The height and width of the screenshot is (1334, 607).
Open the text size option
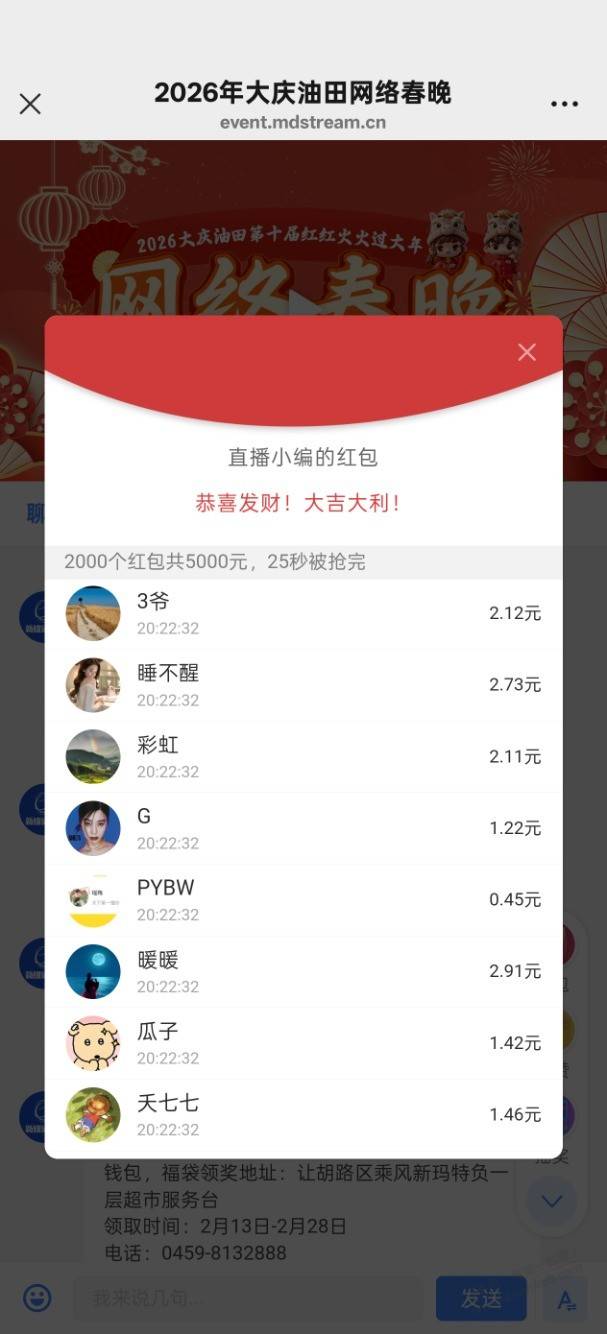pos(567,1300)
